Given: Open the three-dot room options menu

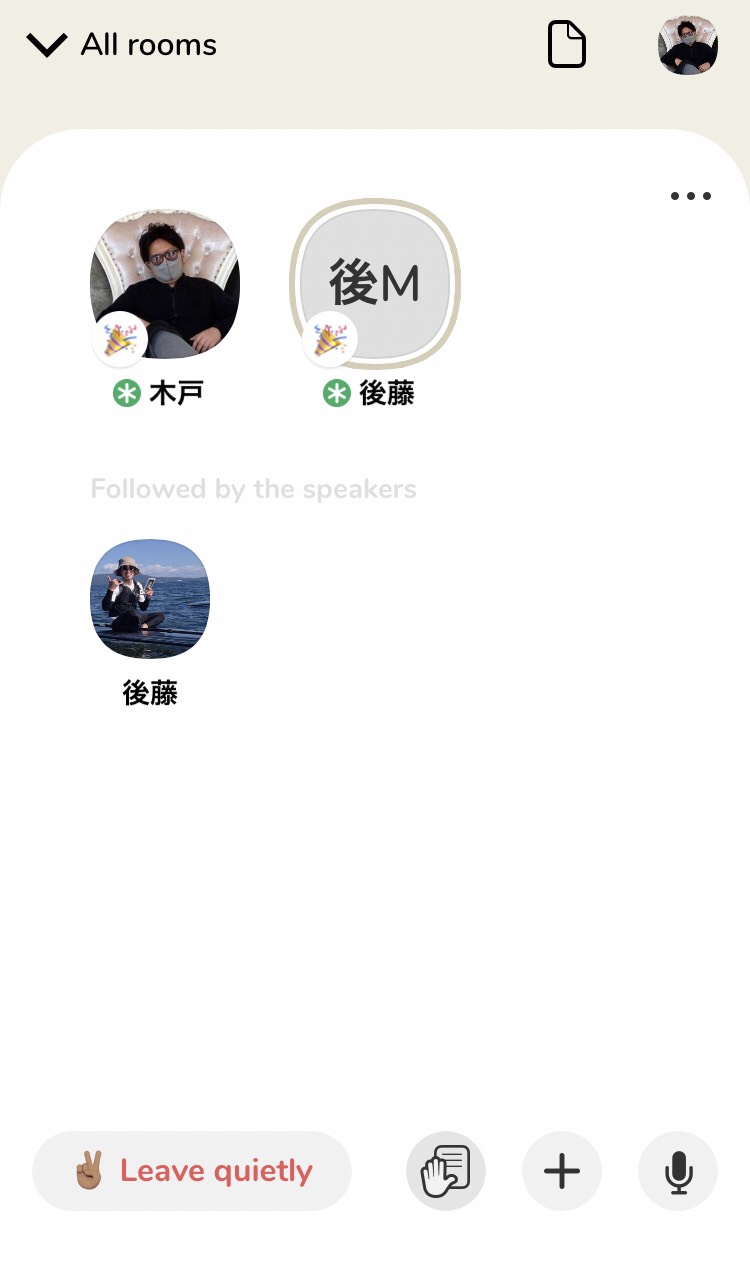Looking at the screenshot, I should coord(690,196).
